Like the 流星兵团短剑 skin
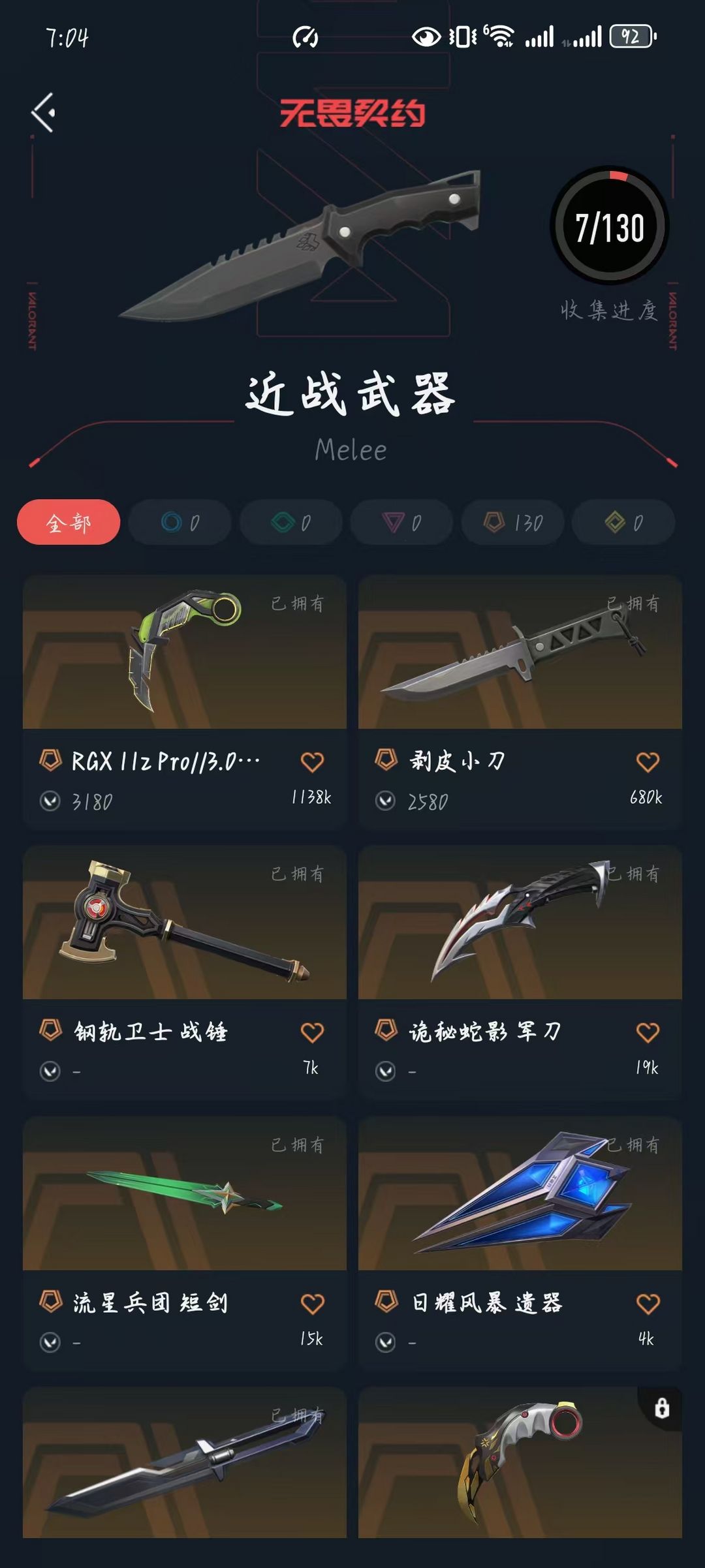705x1568 pixels. click(x=312, y=1304)
